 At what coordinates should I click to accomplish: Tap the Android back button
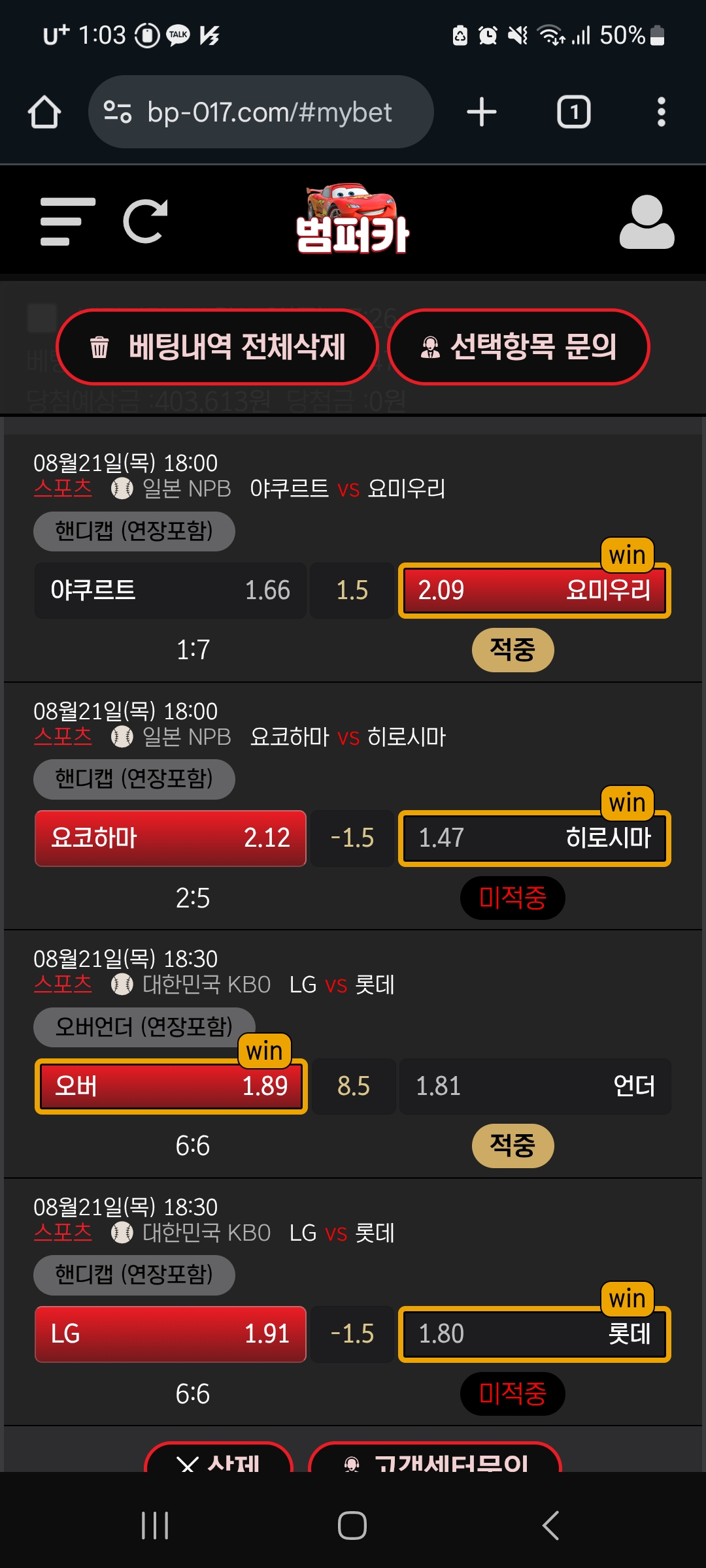pyautogui.click(x=550, y=1526)
